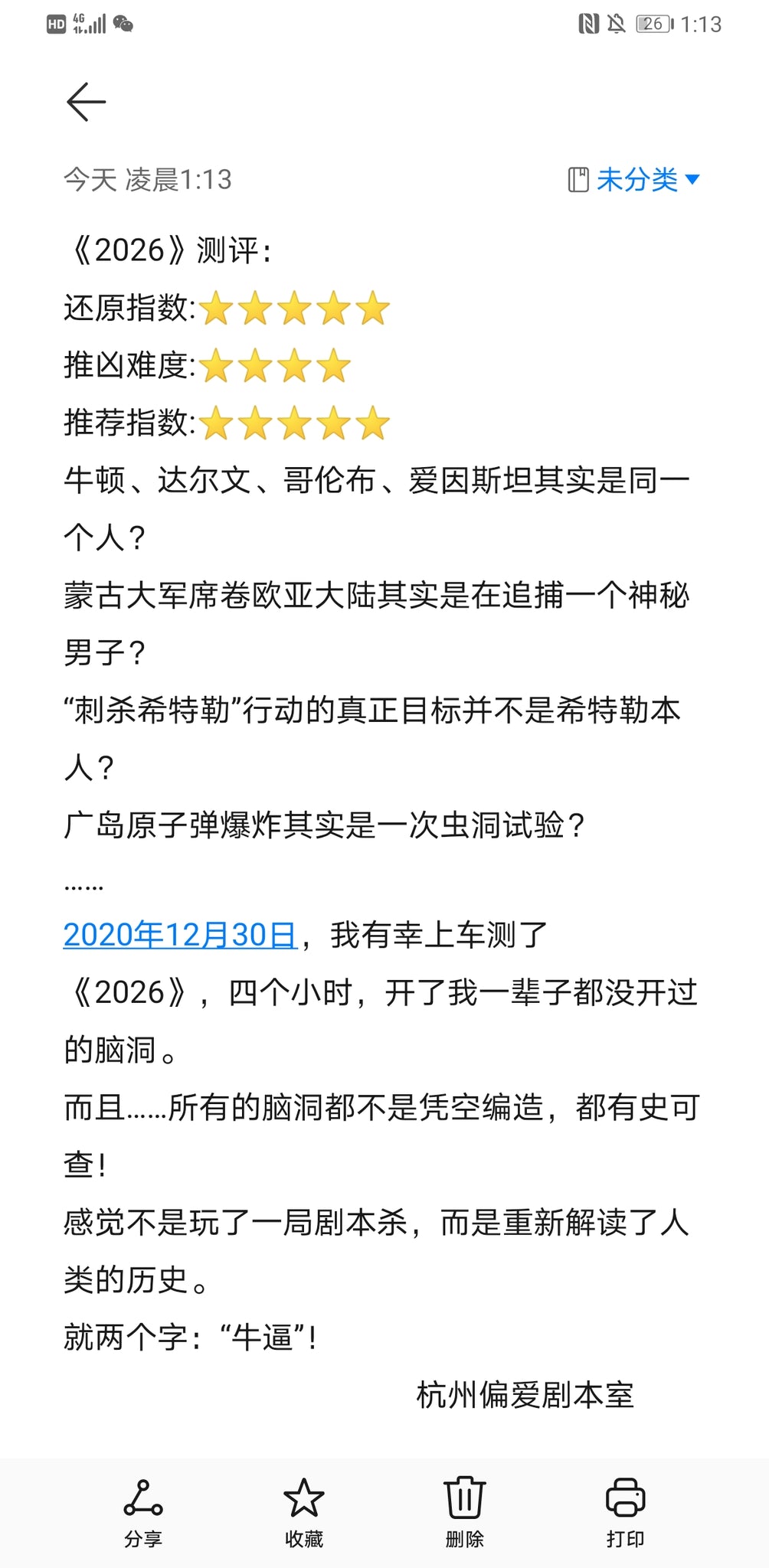Image resolution: width=769 pixels, height=1568 pixels.
Task: Open the 未分类 category dropdown
Action: tap(636, 180)
